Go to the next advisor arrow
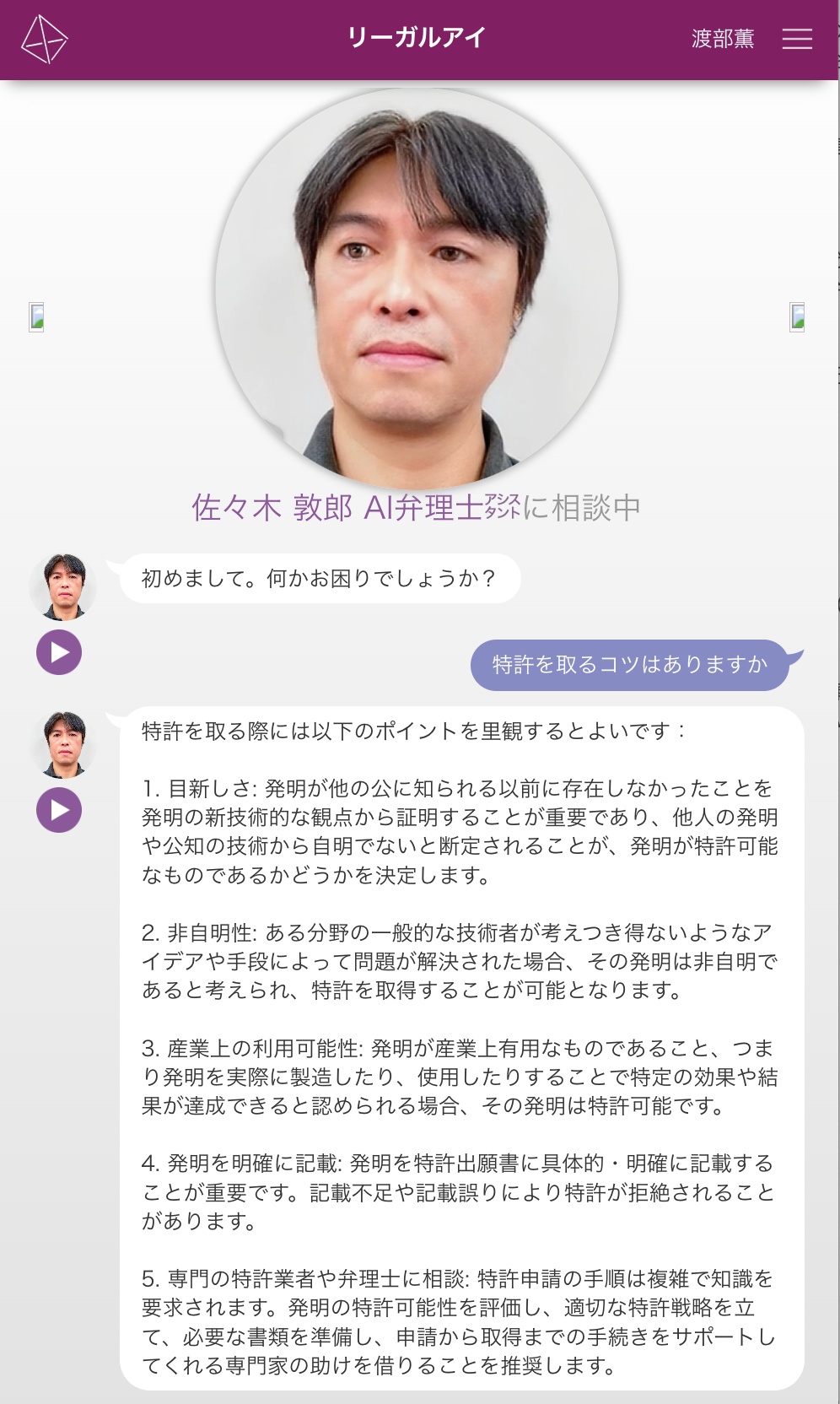Viewport: 840px width, 1404px height. tap(797, 317)
